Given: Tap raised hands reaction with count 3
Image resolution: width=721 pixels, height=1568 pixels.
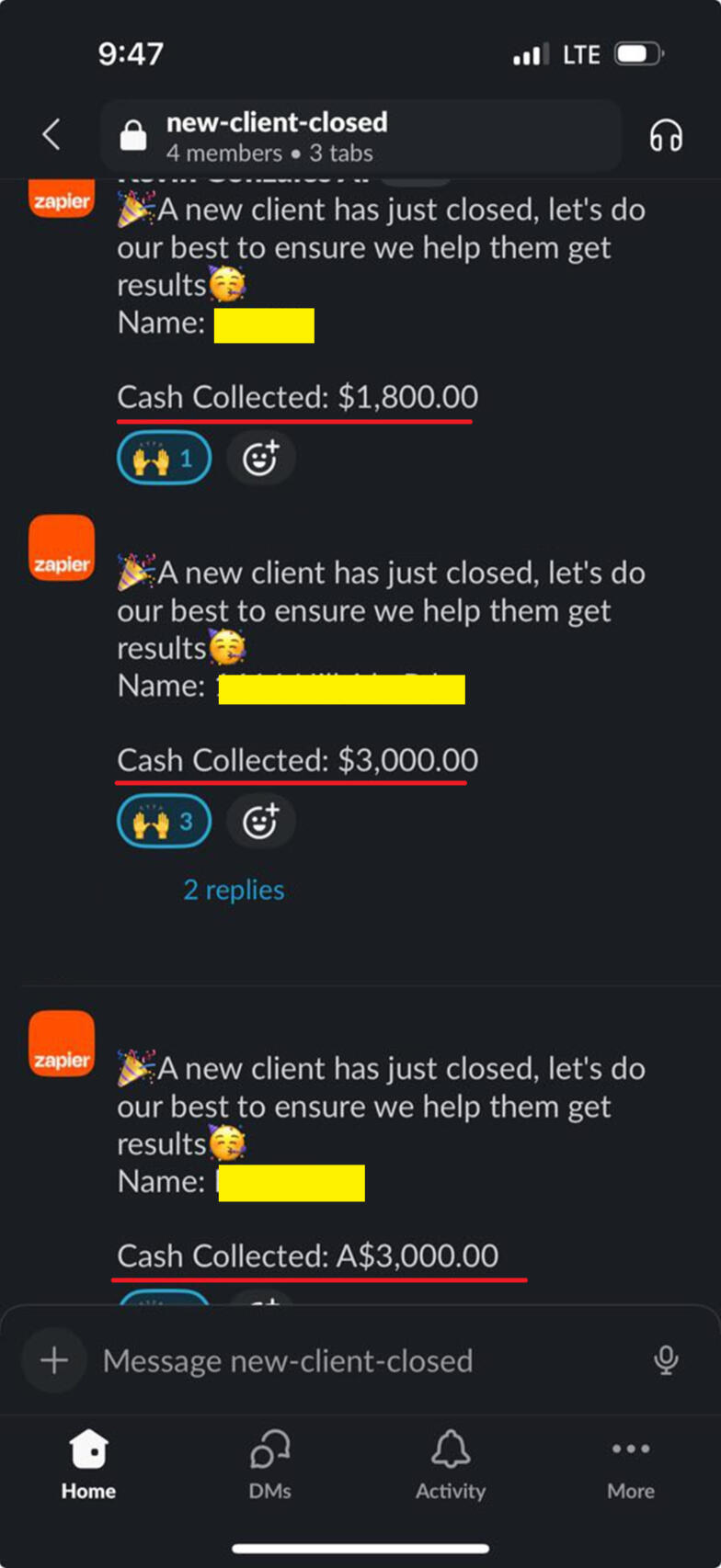Looking at the screenshot, I should tap(165, 821).
